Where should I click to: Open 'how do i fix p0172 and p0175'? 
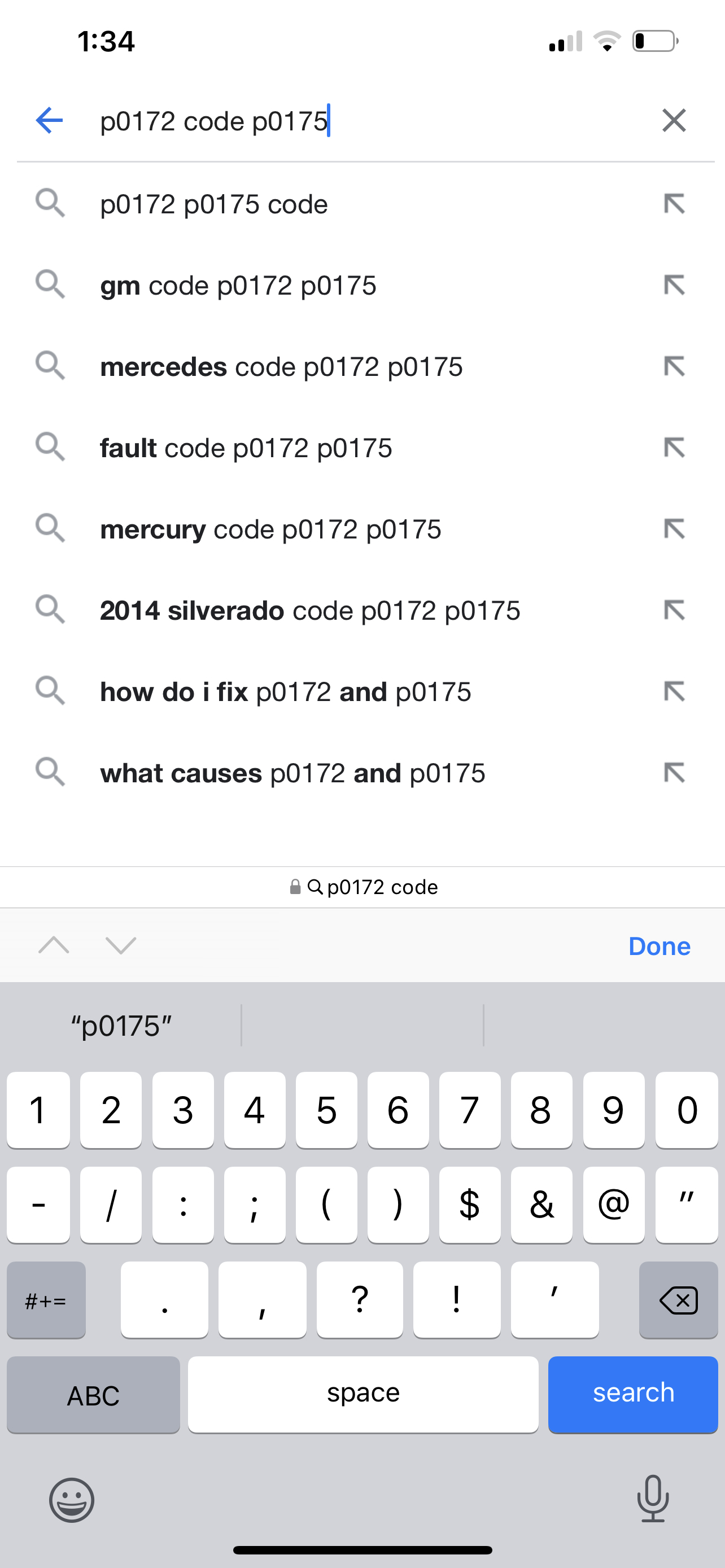point(286,692)
